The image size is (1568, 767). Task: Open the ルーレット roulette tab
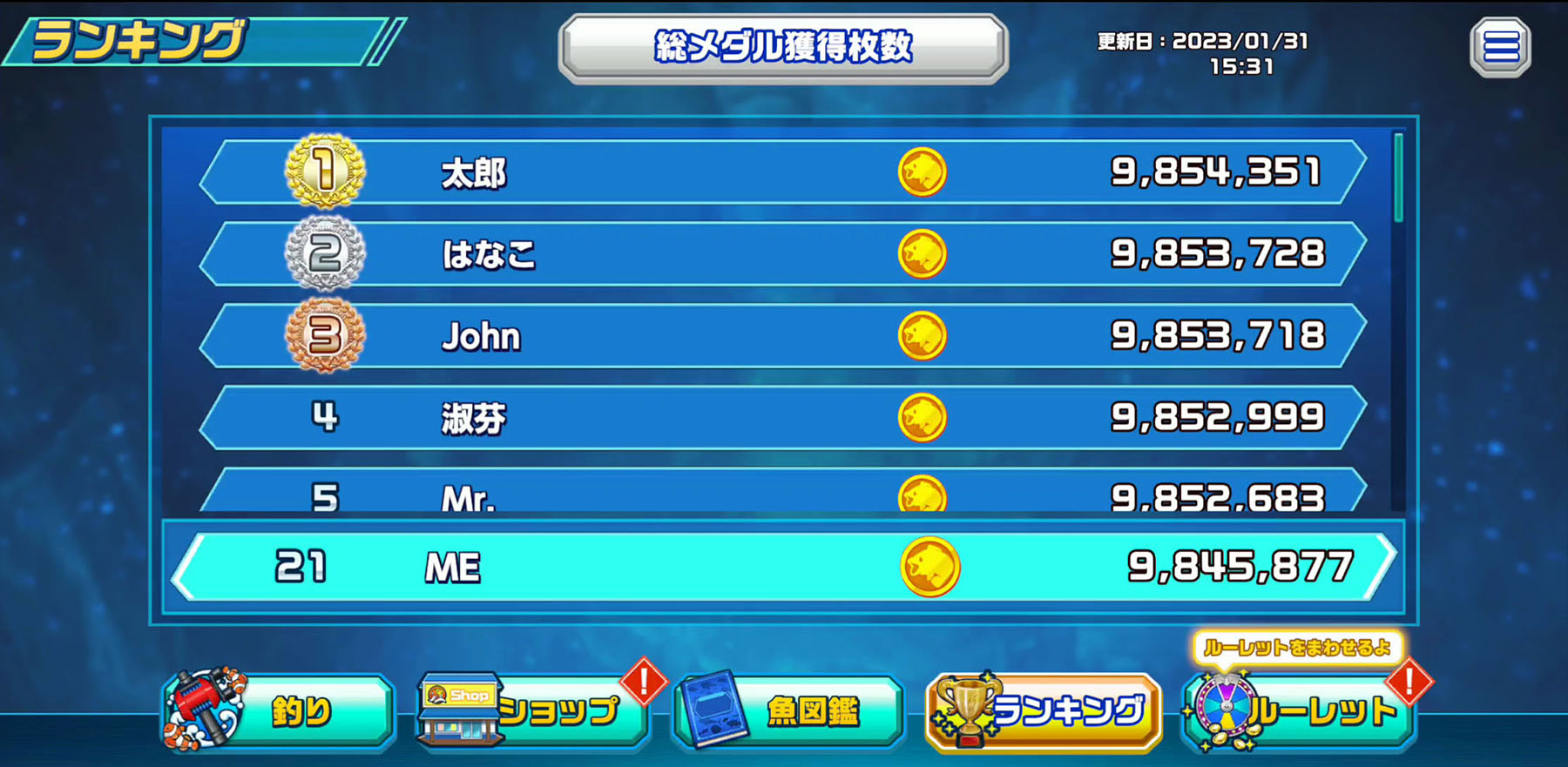click(x=1298, y=711)
